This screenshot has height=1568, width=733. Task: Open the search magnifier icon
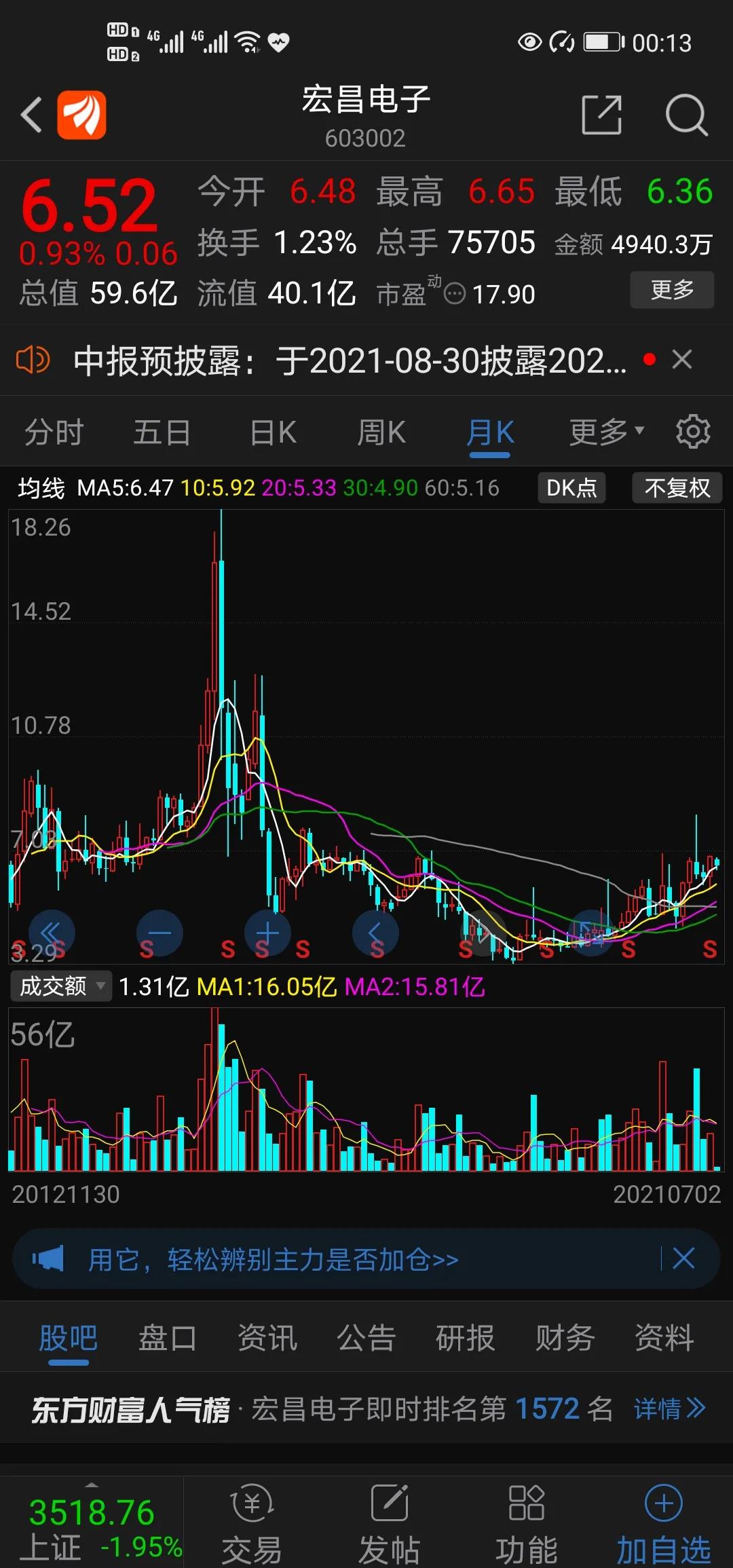pyautogui.click(x=686, y=115)
